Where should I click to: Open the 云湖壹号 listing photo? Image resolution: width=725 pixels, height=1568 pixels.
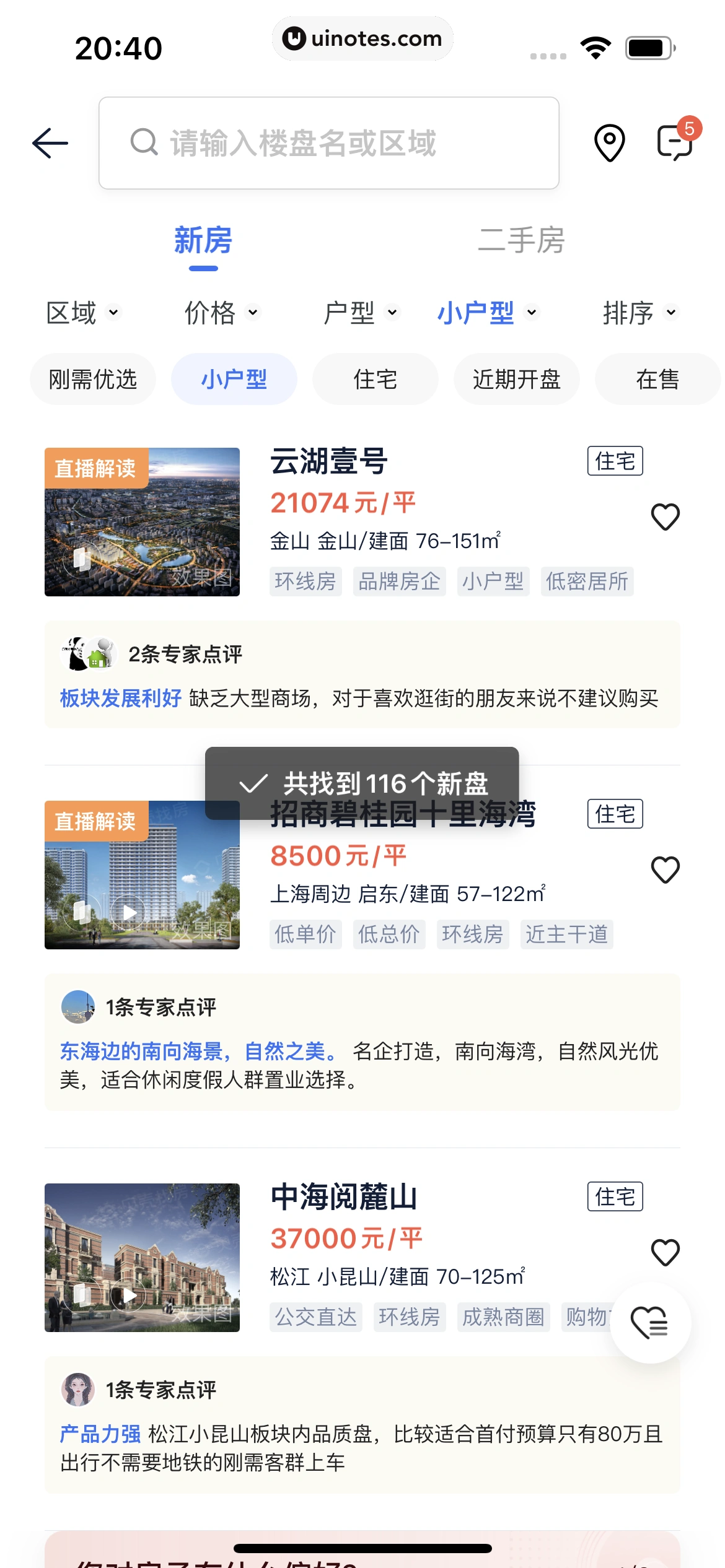142,522
